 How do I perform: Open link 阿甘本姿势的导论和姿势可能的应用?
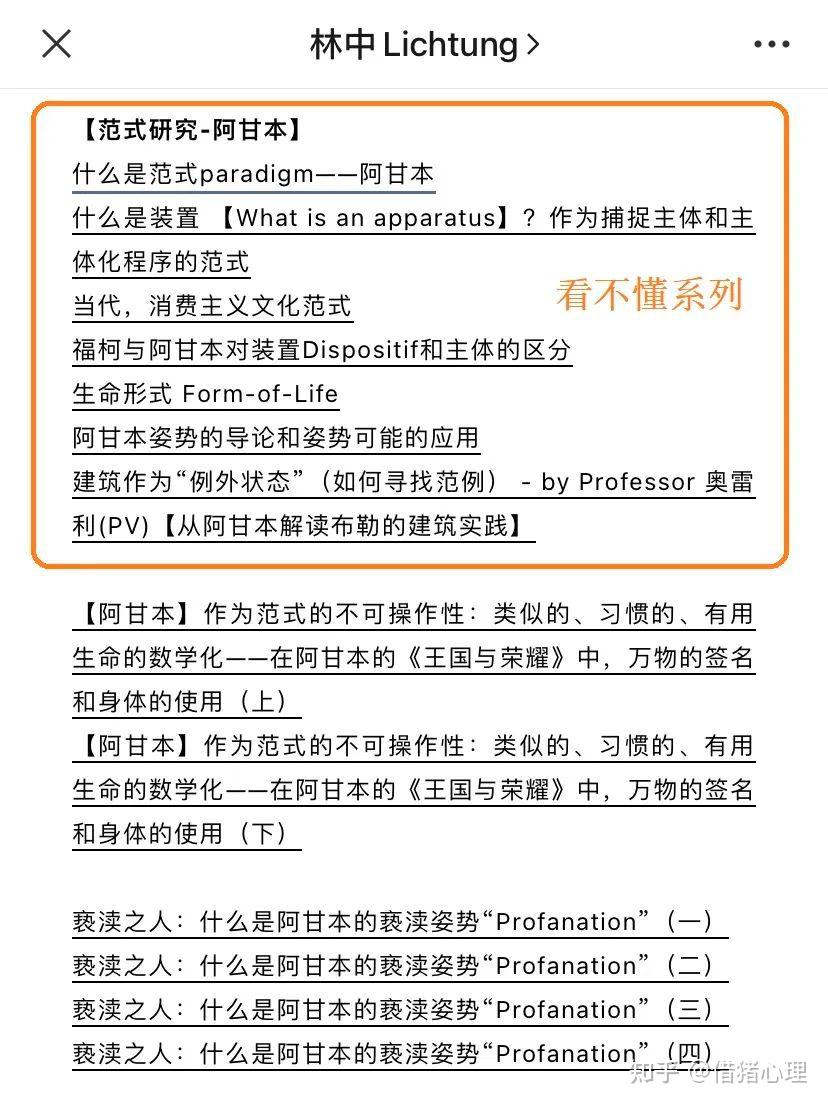point(276,438)
